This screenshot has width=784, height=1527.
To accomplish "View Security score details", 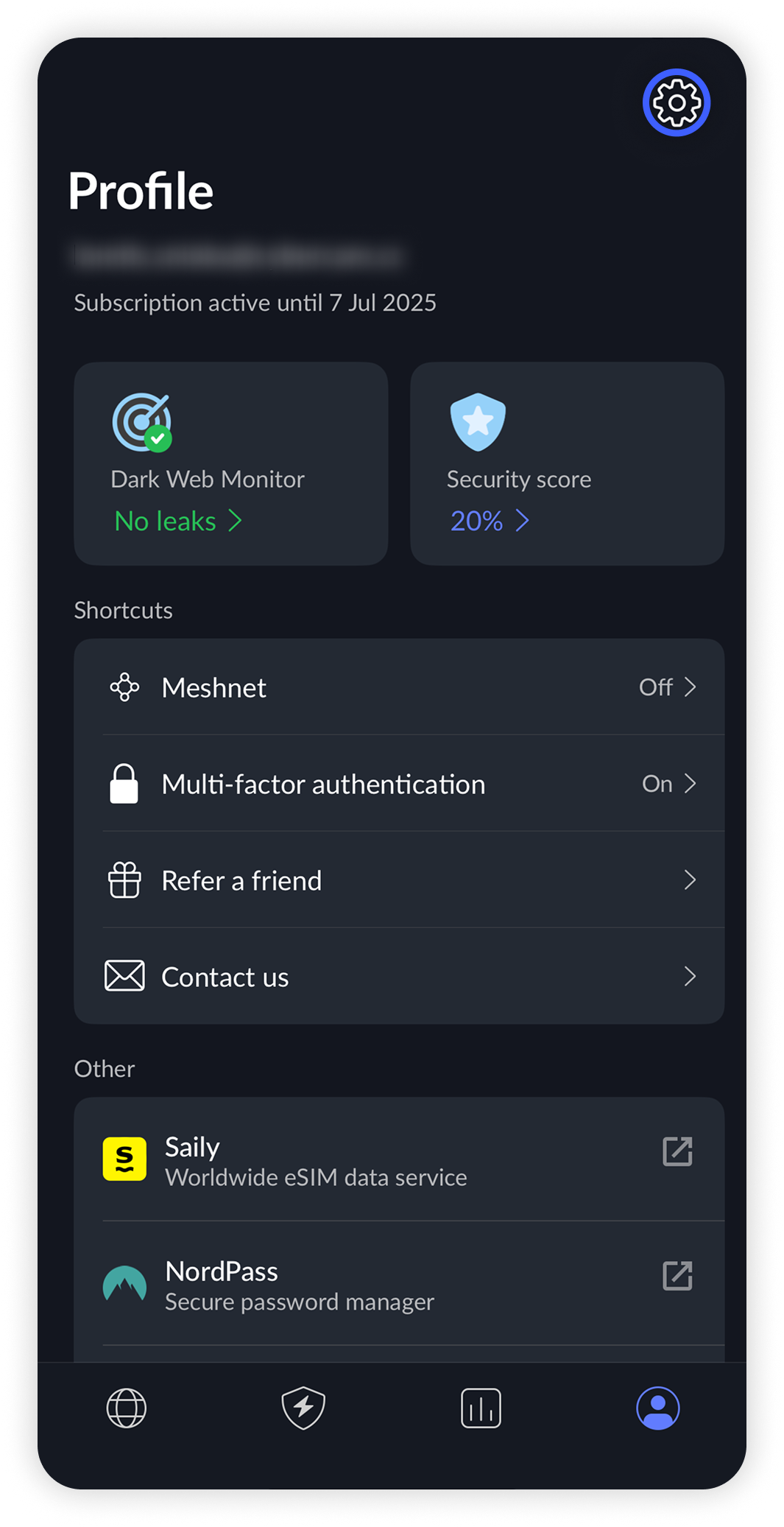I will [567, 463].
